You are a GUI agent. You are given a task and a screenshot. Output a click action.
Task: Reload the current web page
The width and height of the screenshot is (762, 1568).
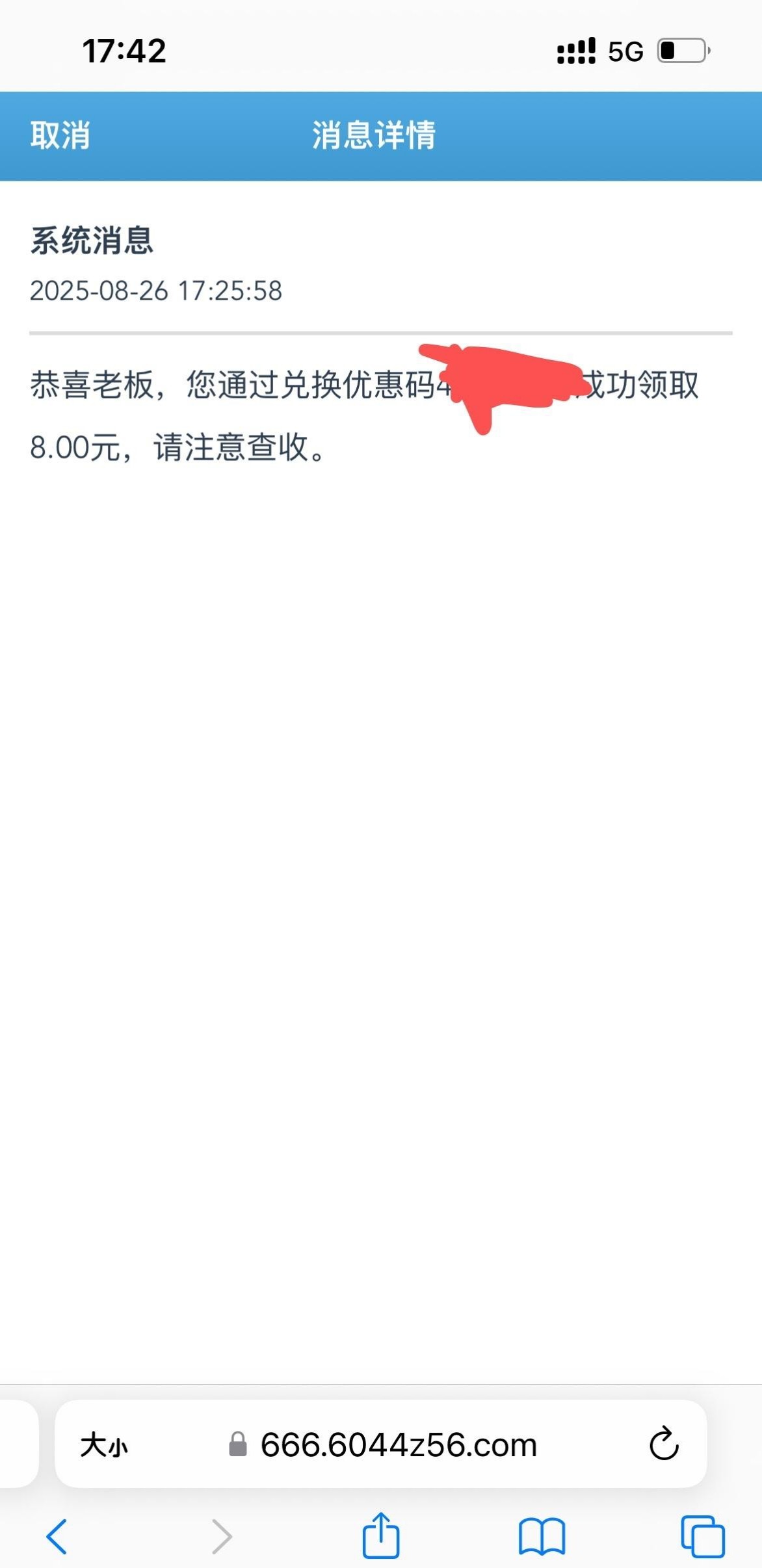click(664, 1444)
